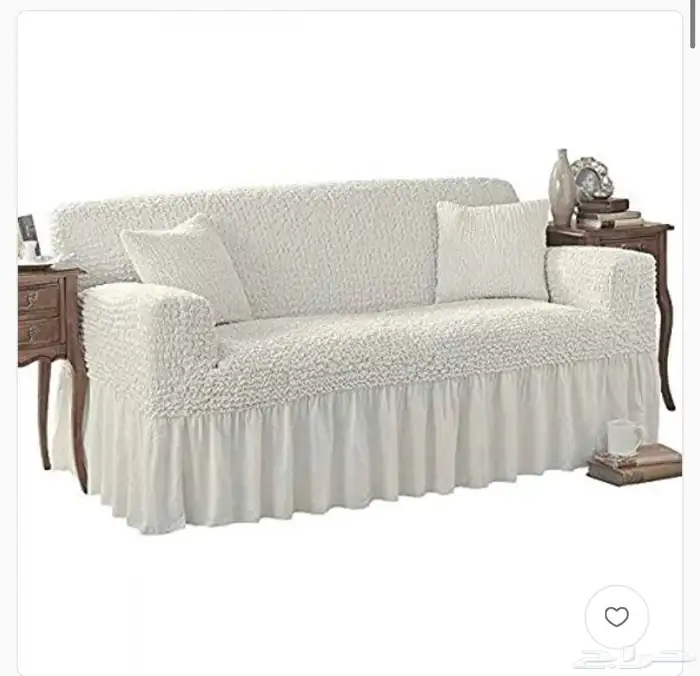The height and width of the screenshot is (676, 700).
Task: Open the white sofa cover product image
Action: (350, 340)
